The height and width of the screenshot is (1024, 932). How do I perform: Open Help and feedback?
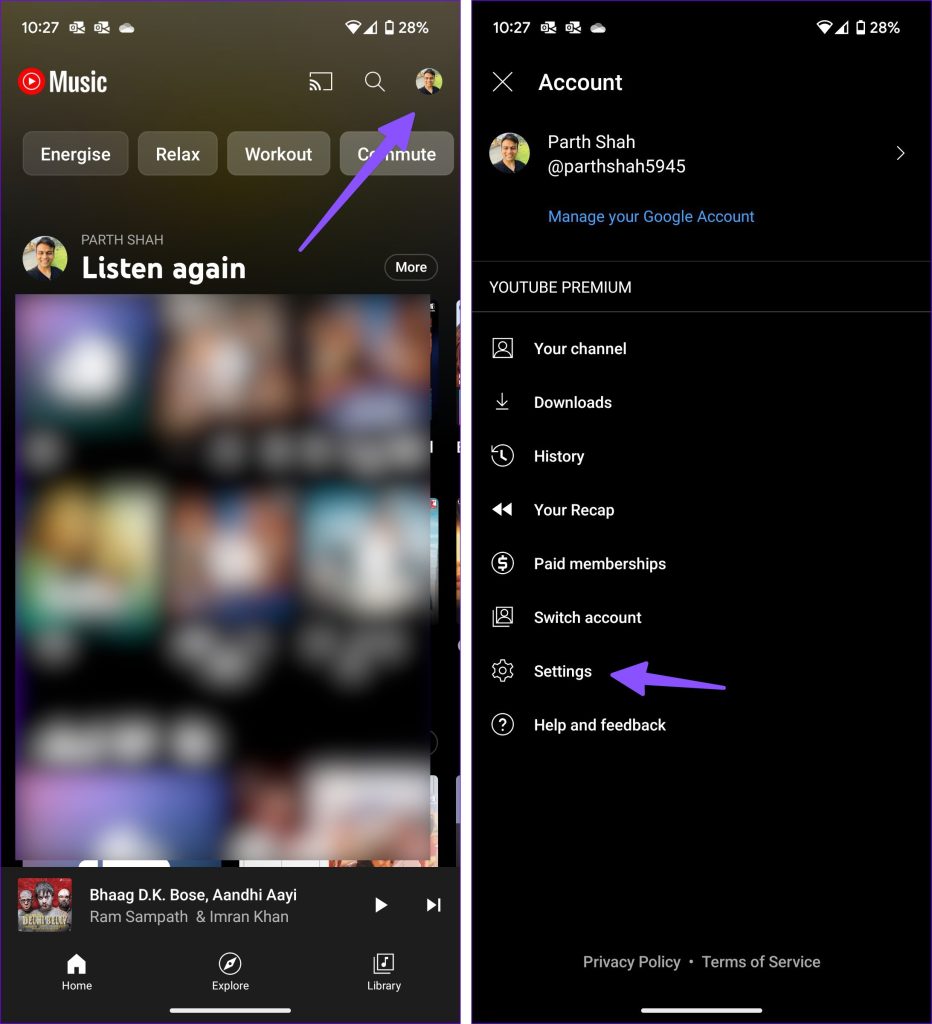pos(599,725)
